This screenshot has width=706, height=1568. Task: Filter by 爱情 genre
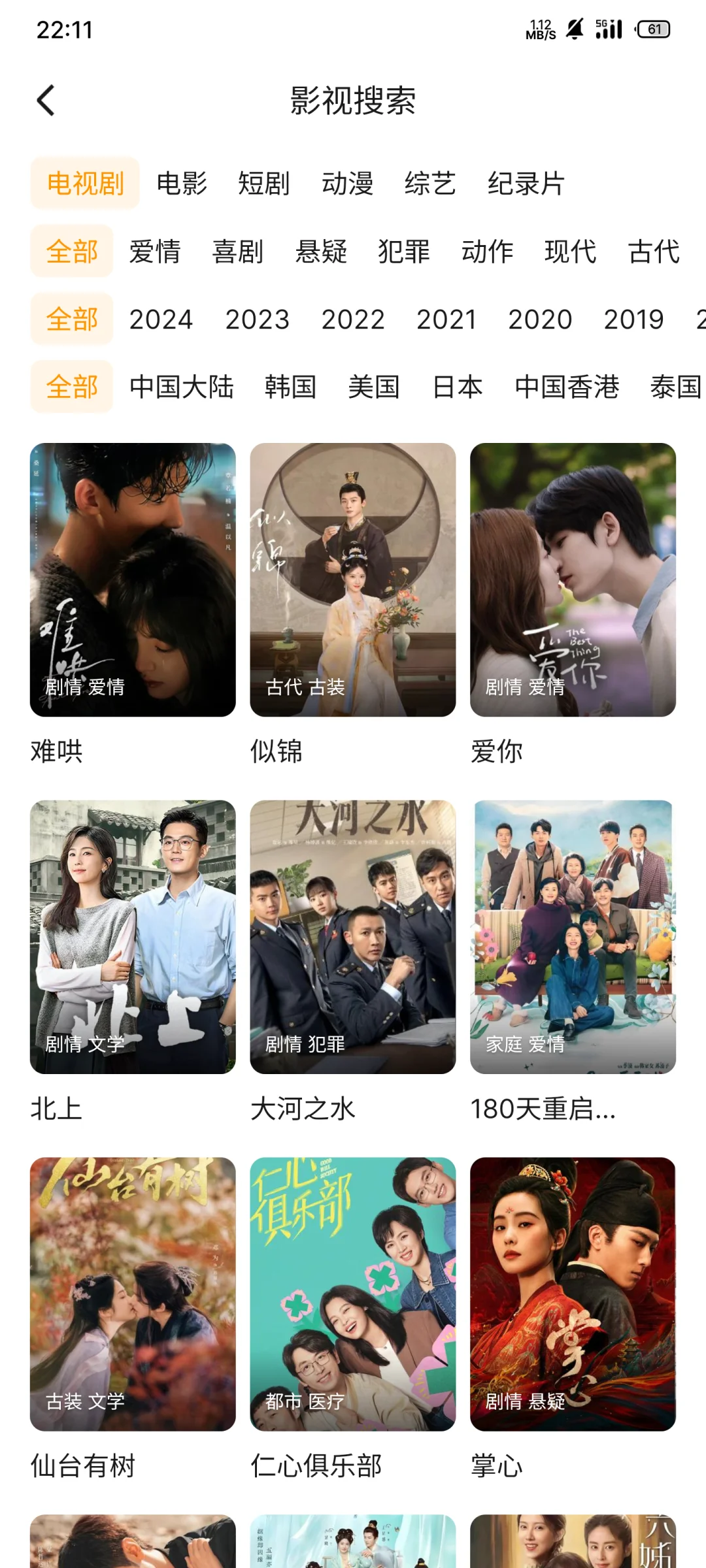(155, 252)
